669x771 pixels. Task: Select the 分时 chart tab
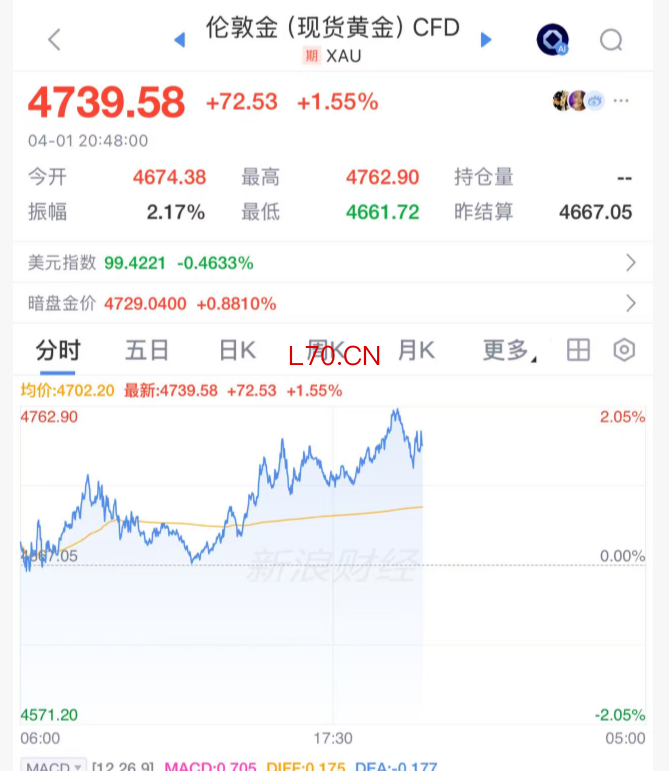pyautogui.click(x=58, y=350)
